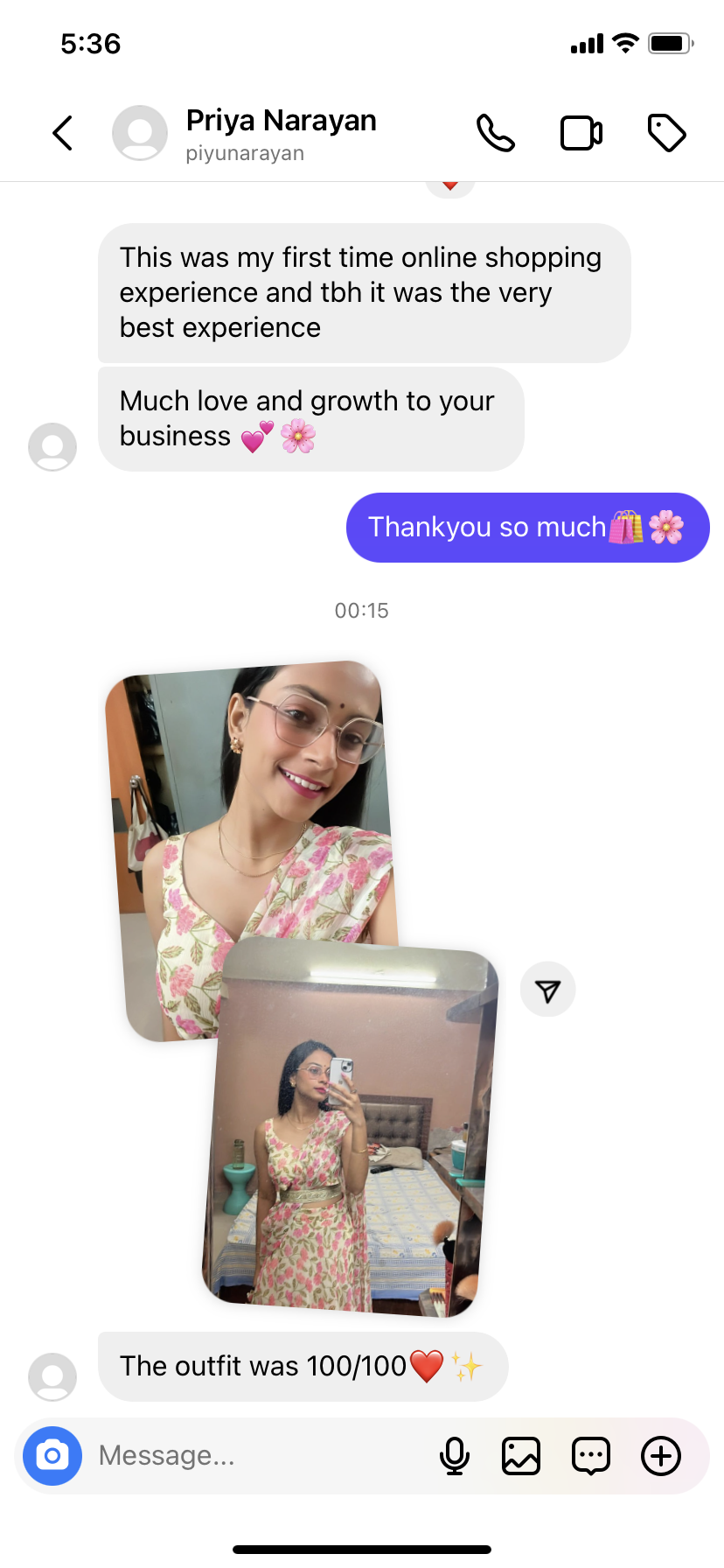Open the plus more options

(661, 1456)
